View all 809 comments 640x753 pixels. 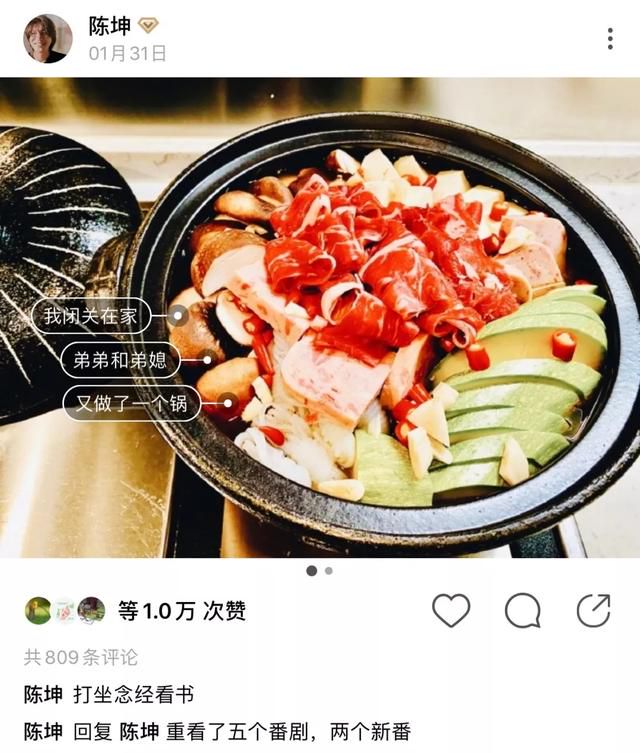click(81, 658)
